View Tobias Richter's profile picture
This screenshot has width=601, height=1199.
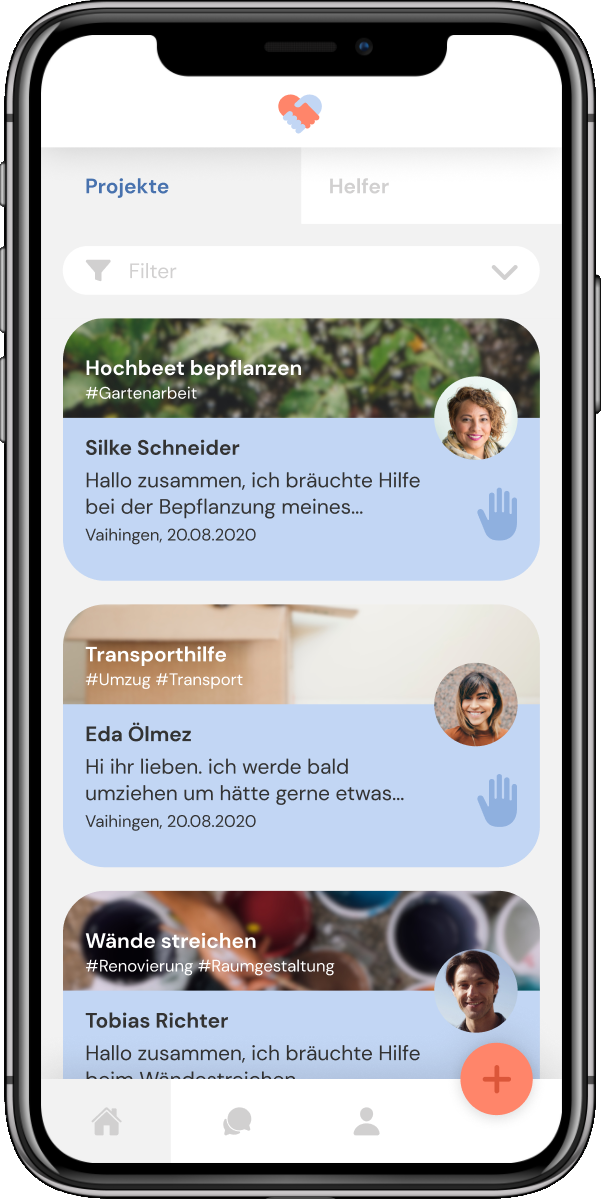coord(476,991)
